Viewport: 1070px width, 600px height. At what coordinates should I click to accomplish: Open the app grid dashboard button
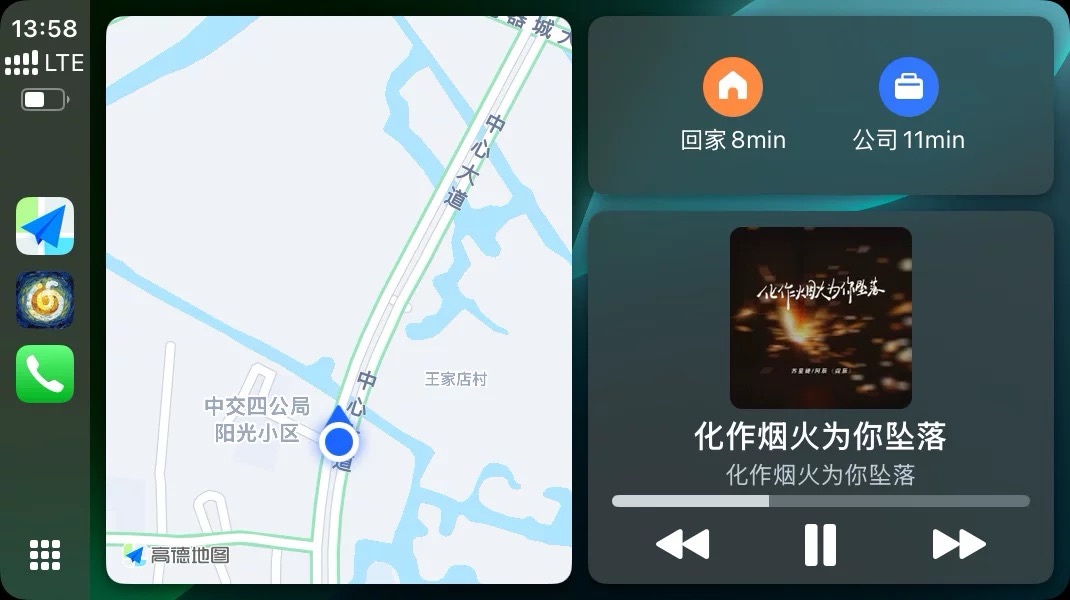pos(45,554)
